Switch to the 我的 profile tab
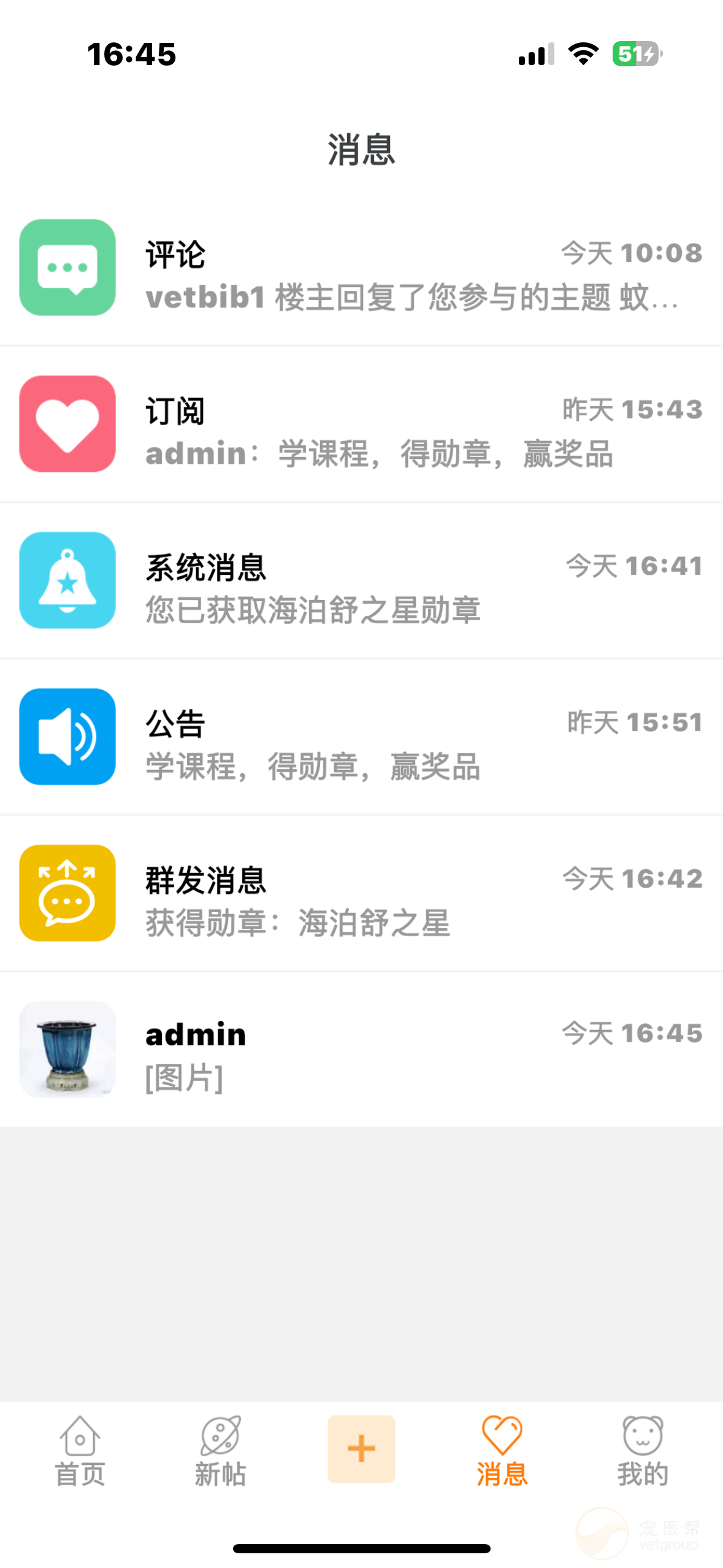The image size is (723, 1568). coord(642,1451)
